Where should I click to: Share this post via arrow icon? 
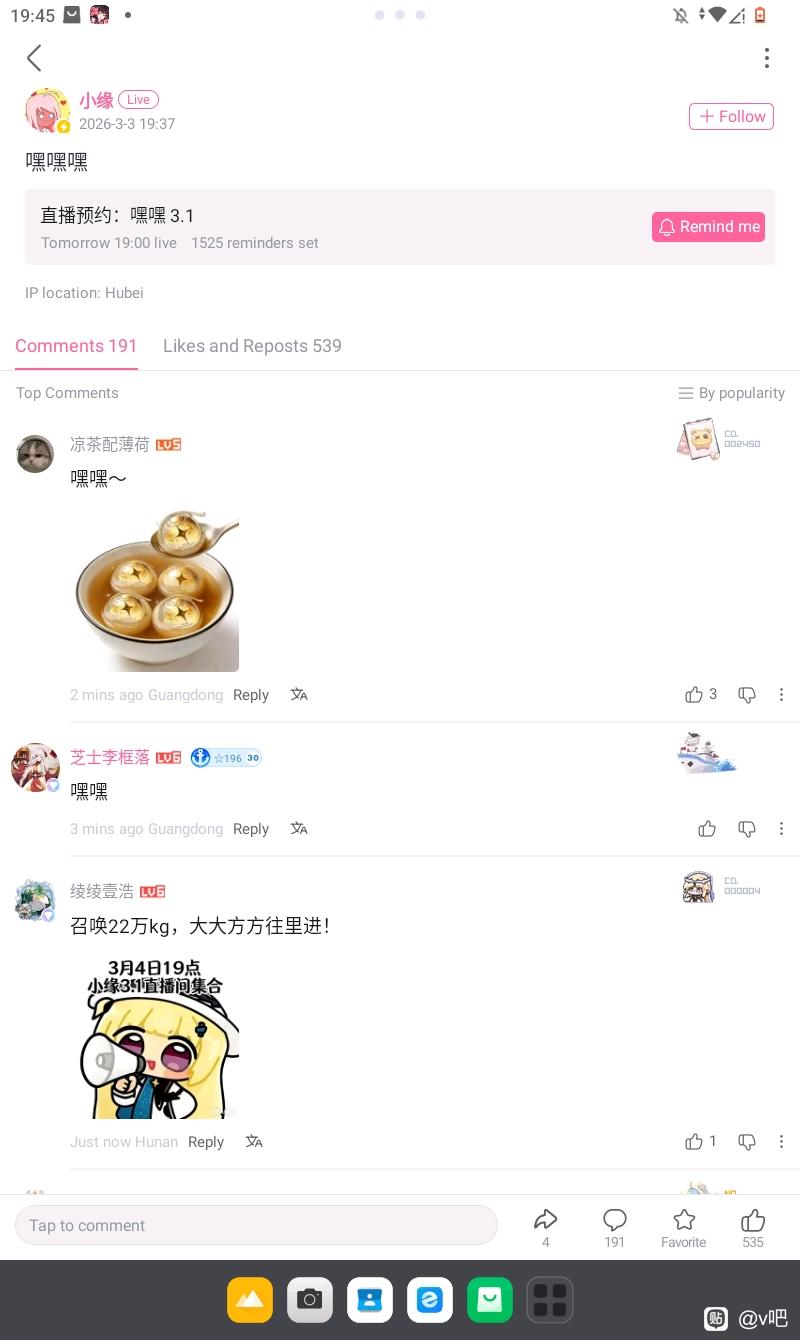click(x=546, y=1226)
